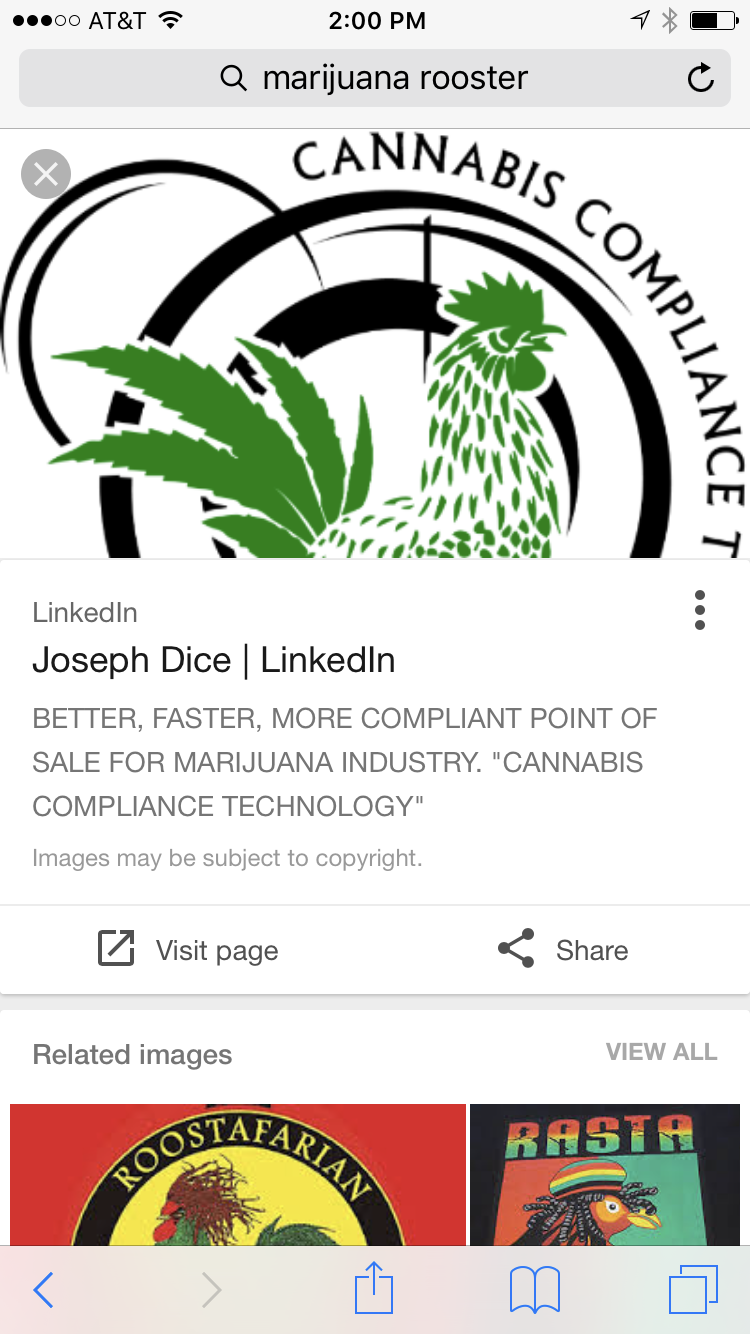The height and width of the screenshot is (1334, 750).
Task: Show Safari bookmarks
Action: pyautogui.click(x=534, y=1290)
